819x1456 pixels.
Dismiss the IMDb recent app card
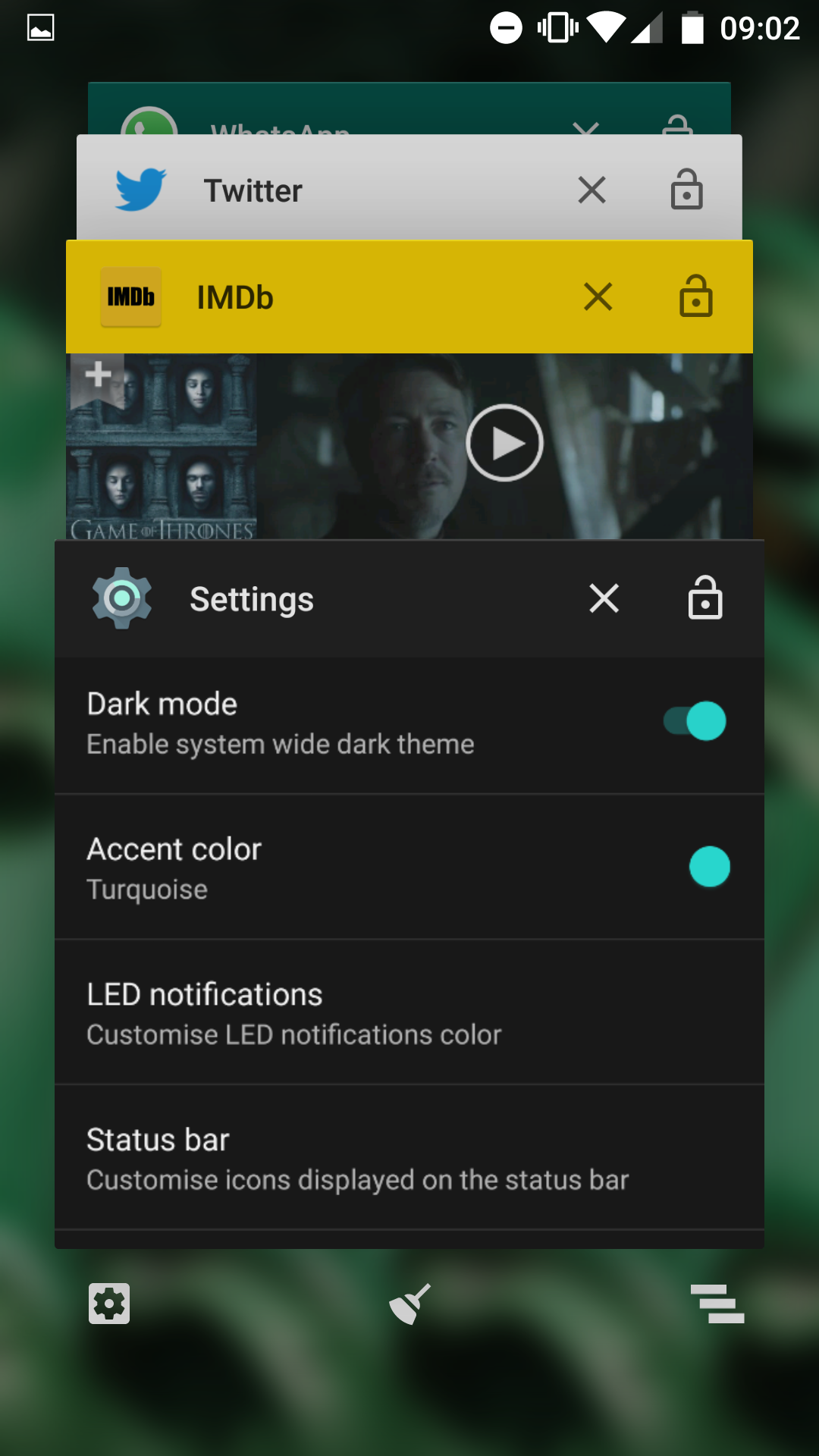(x=598, y=297)
